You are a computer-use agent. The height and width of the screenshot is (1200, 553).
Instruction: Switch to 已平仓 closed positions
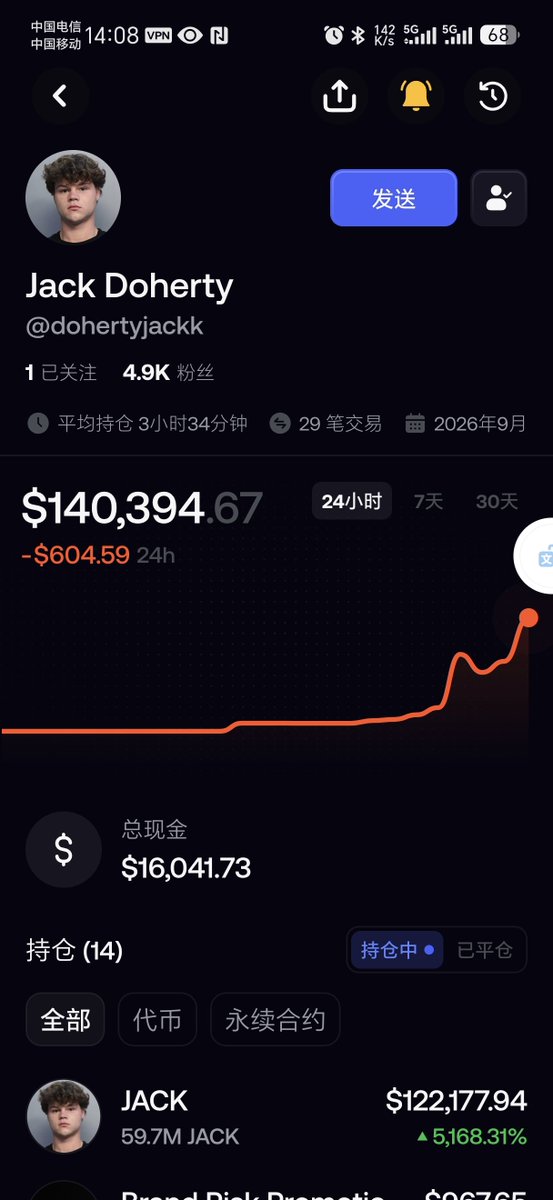(485, 950)
